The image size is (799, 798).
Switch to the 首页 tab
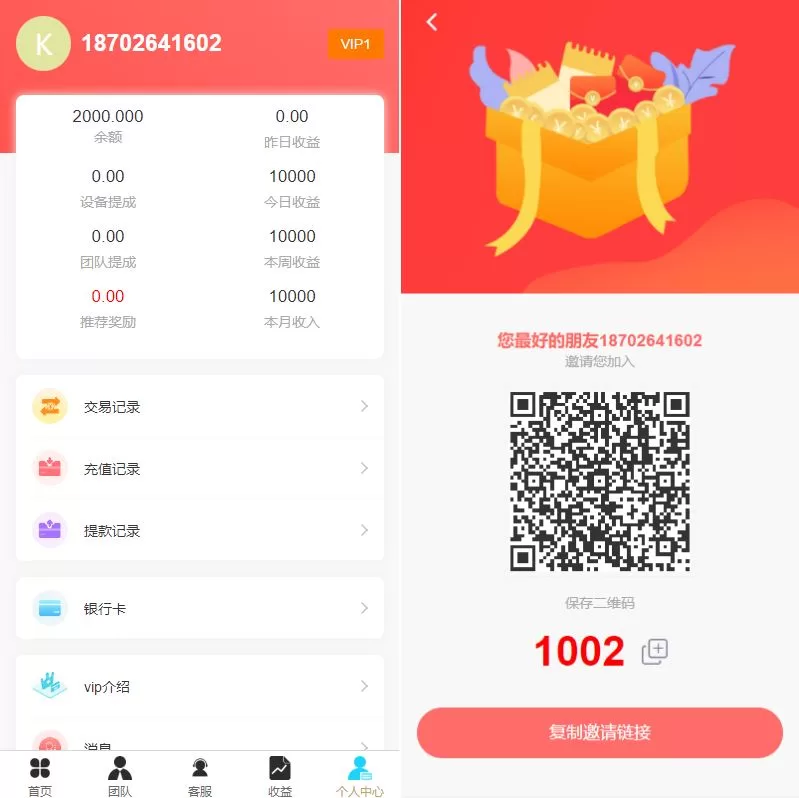click(x=40, y=776)
